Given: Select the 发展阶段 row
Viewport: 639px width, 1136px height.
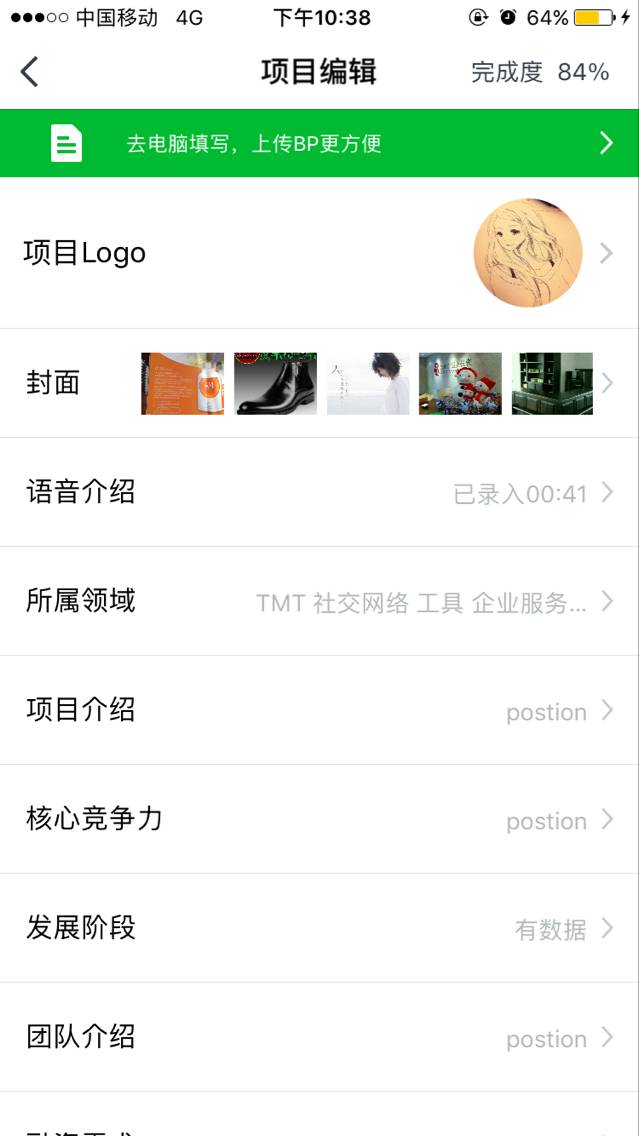Looking at the screenshot, I should pos(319,928).
